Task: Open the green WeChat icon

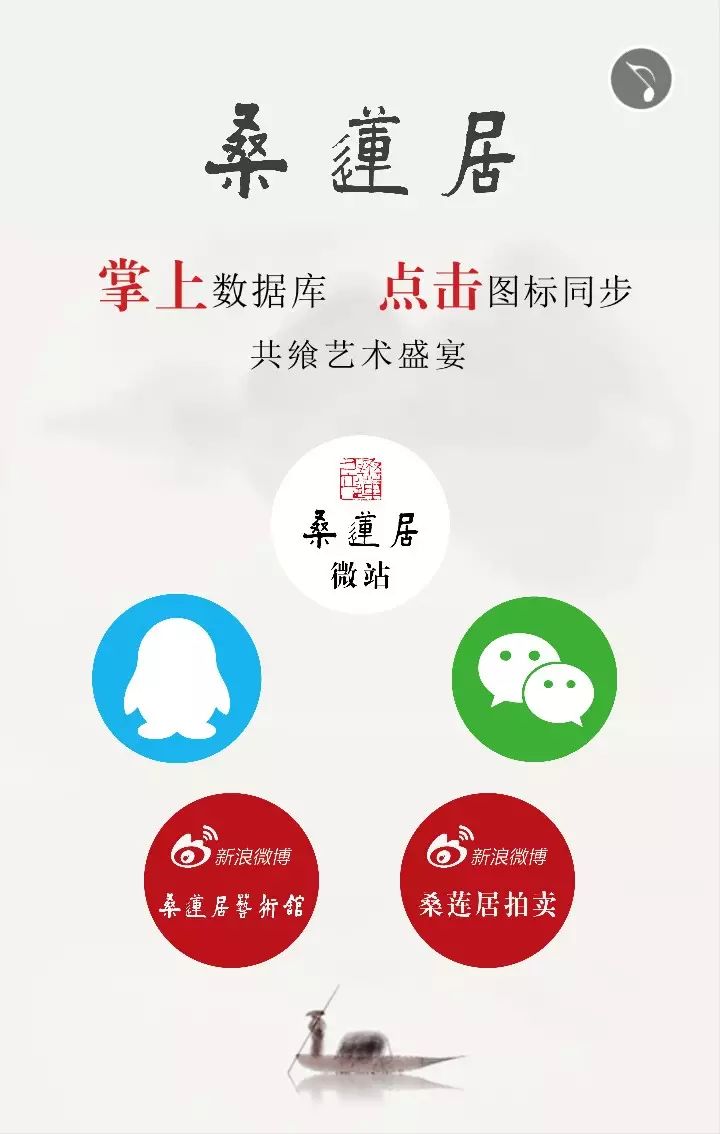Action: click(534, 679)
